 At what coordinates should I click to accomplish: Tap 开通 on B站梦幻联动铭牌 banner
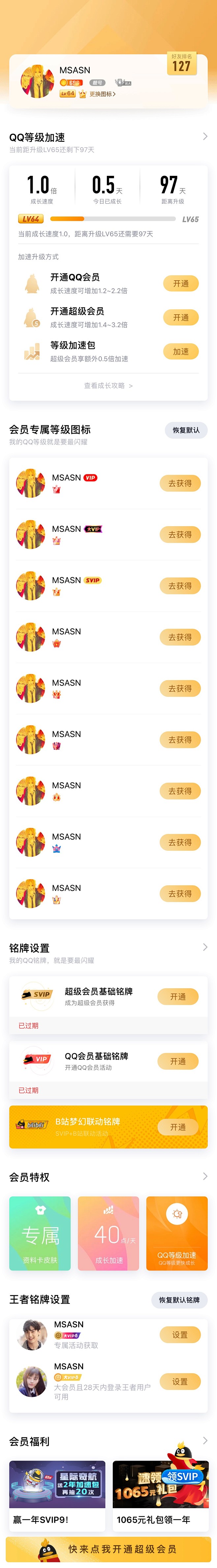(177, 1127)
